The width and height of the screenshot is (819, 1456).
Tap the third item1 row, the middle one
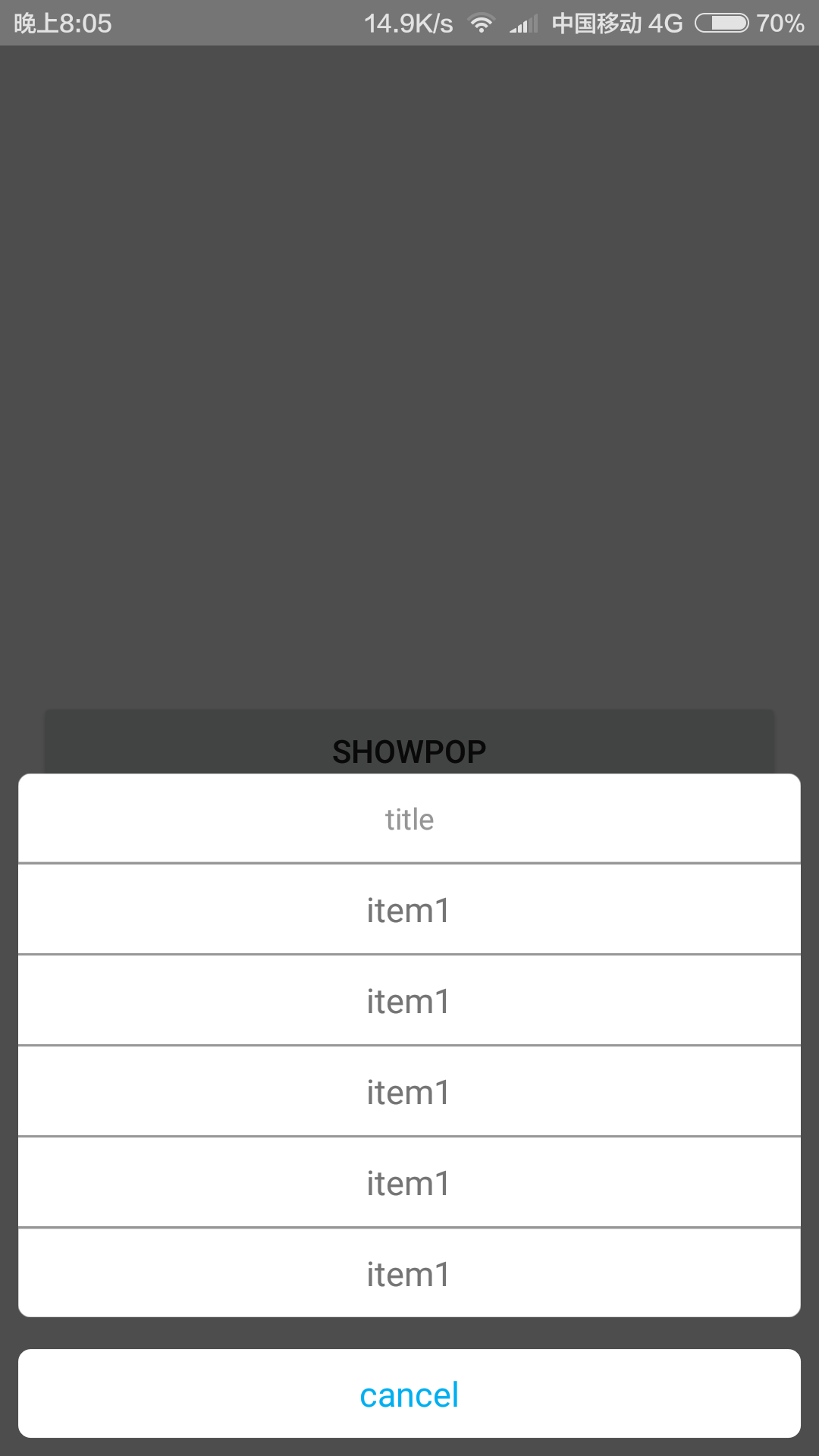409,1092
